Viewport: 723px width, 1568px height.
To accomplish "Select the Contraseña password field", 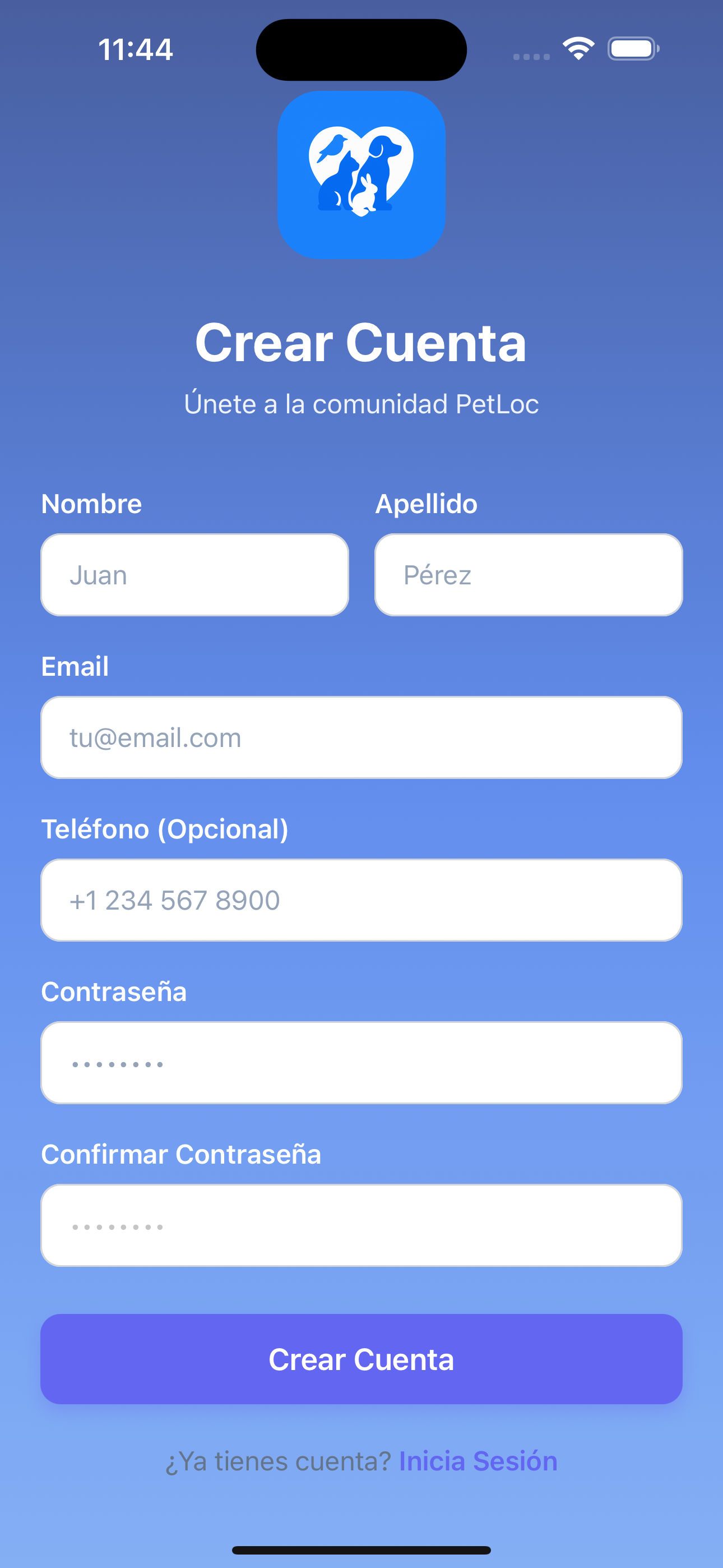I will 361,1063.
